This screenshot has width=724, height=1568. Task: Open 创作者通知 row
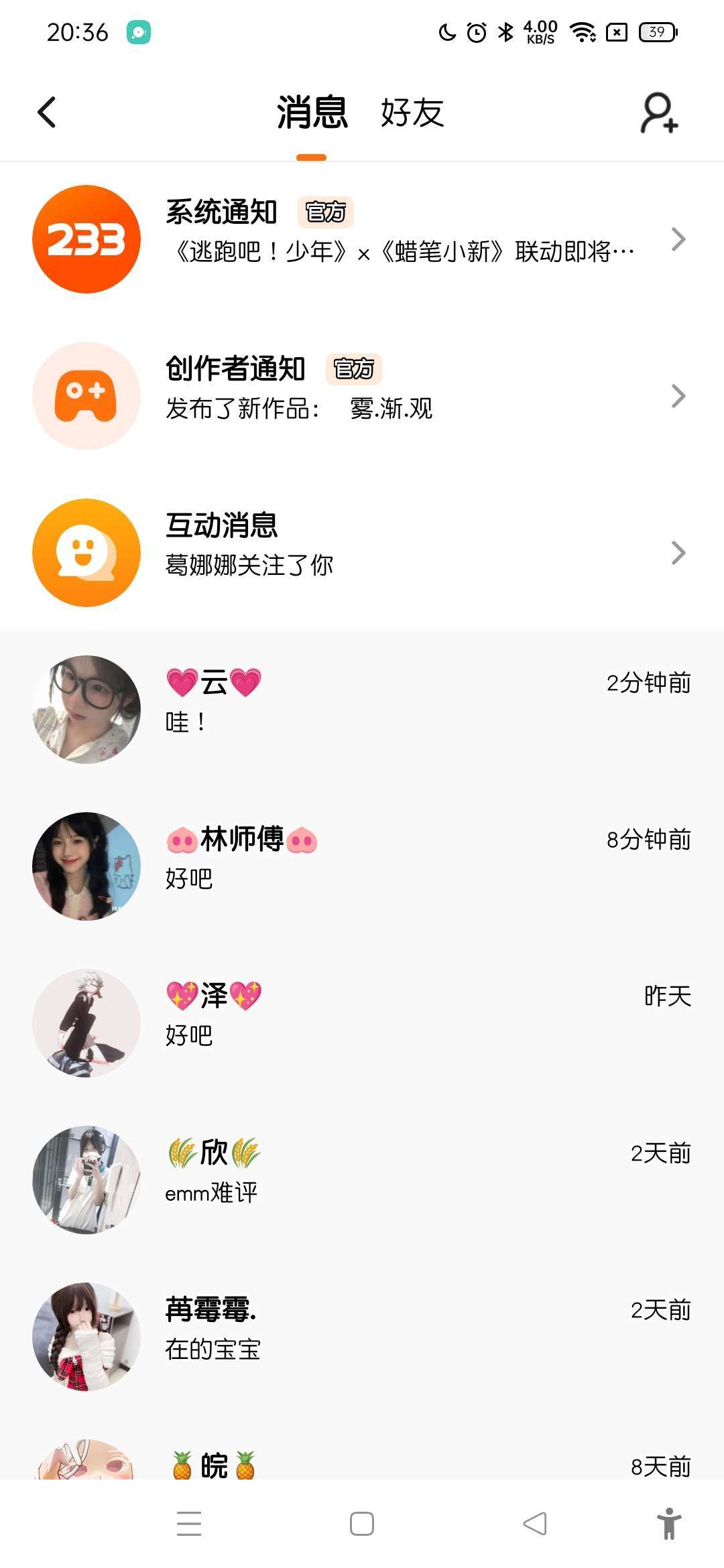362,396
